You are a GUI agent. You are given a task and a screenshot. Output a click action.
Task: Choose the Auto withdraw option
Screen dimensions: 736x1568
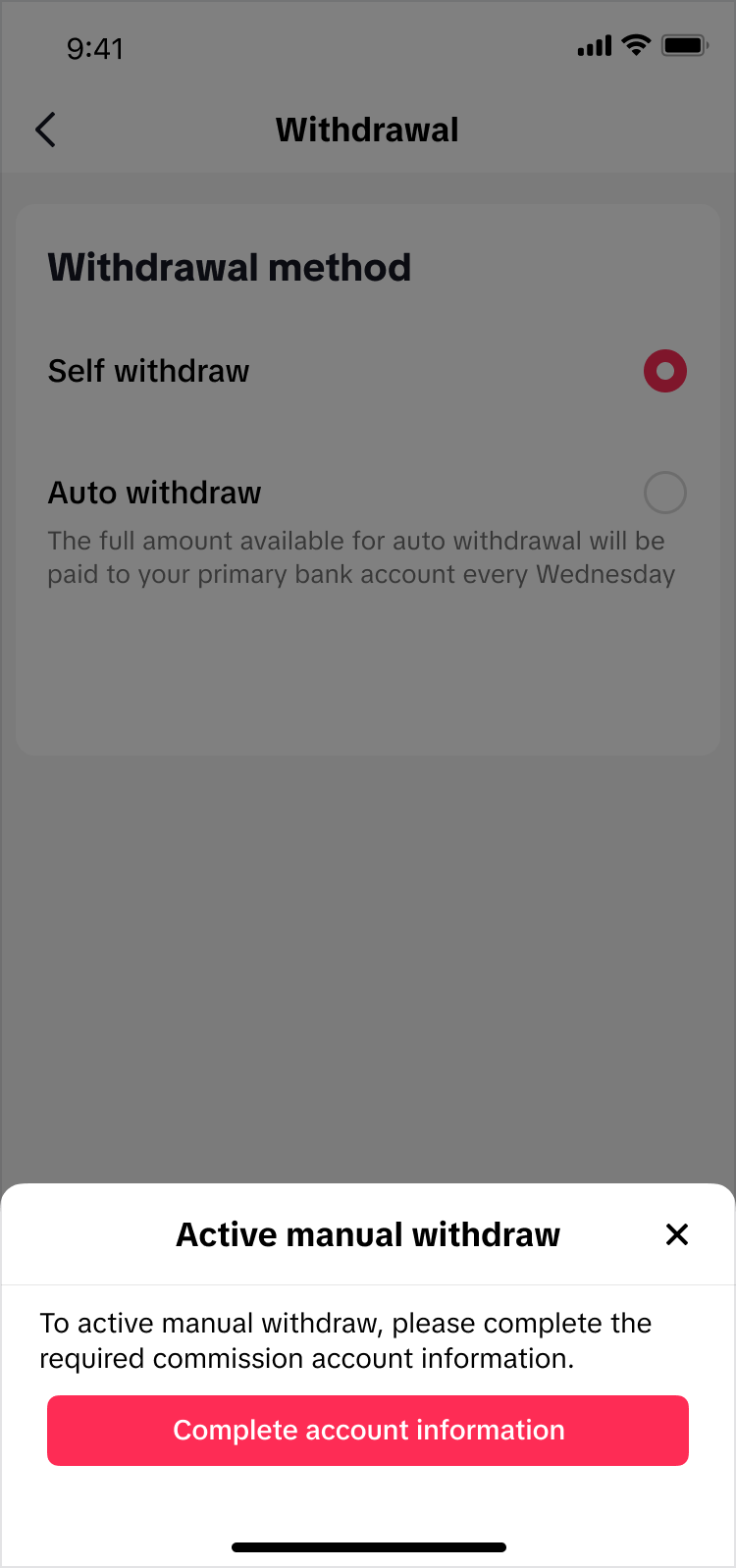664,493
